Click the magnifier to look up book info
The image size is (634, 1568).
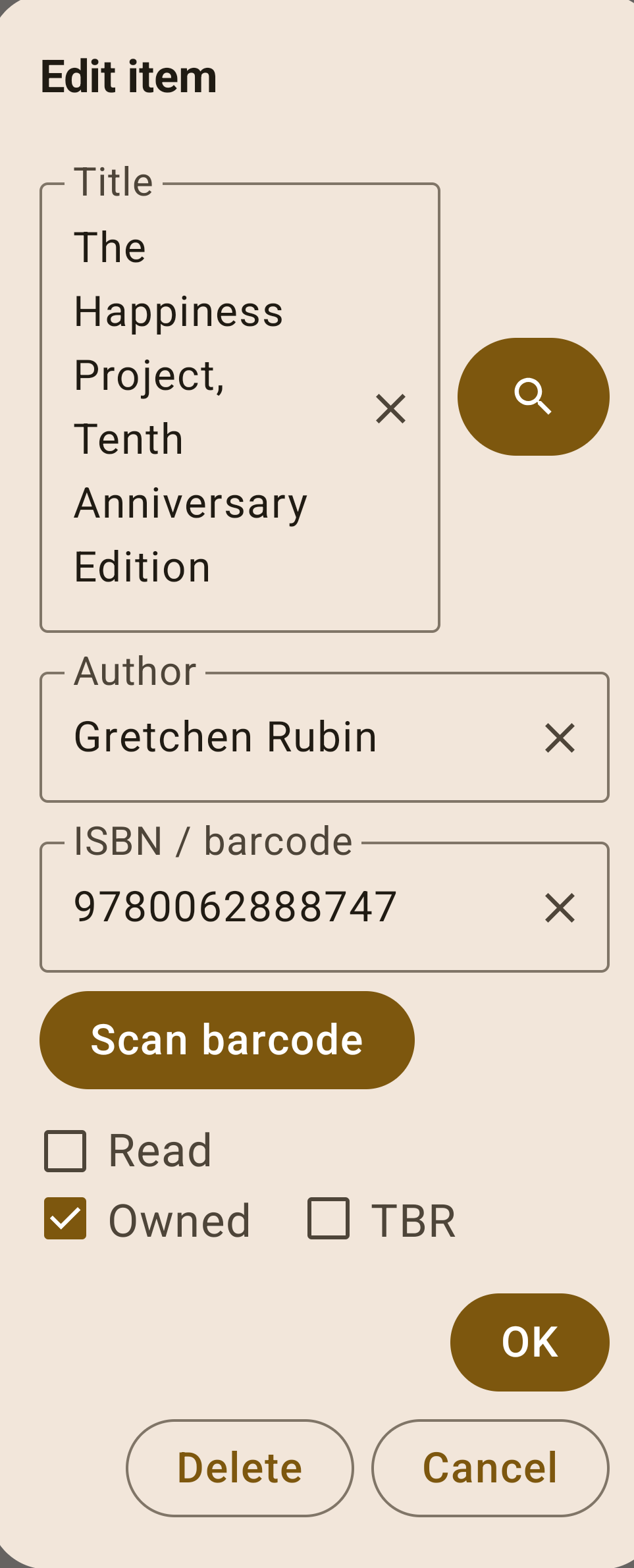pyautogui.click(x=535, y=395)
